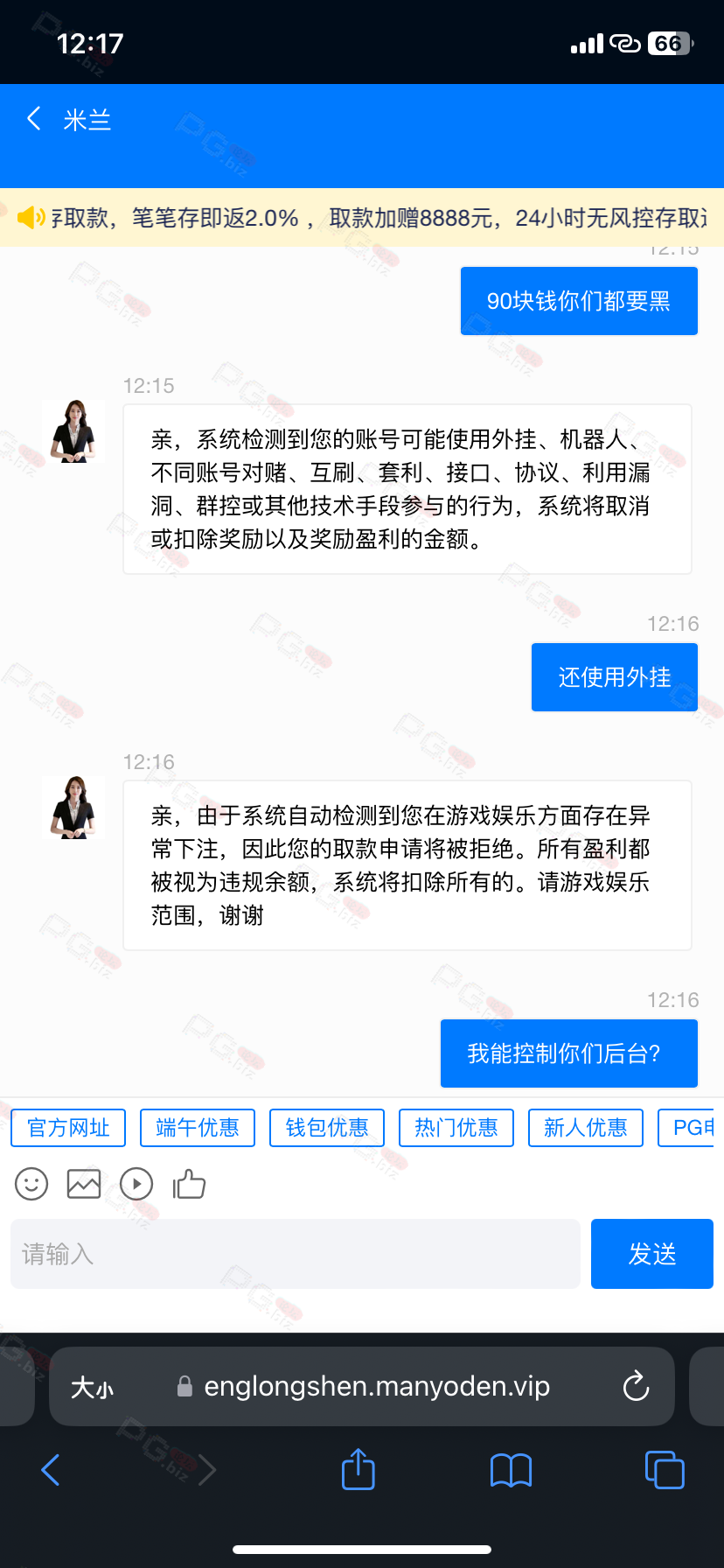This screenshot has width=724, height=1568.
Task: Tap the 新人优惠 chip
Action: pos(586,1128)
